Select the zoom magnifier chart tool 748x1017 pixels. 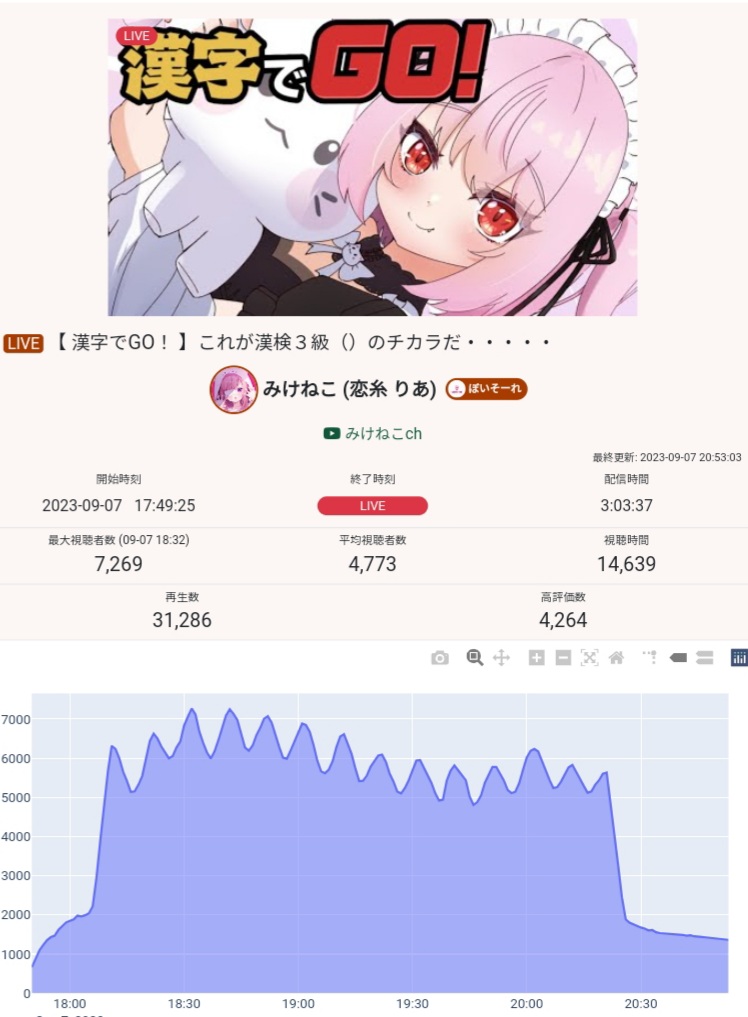tap(475, 657)
